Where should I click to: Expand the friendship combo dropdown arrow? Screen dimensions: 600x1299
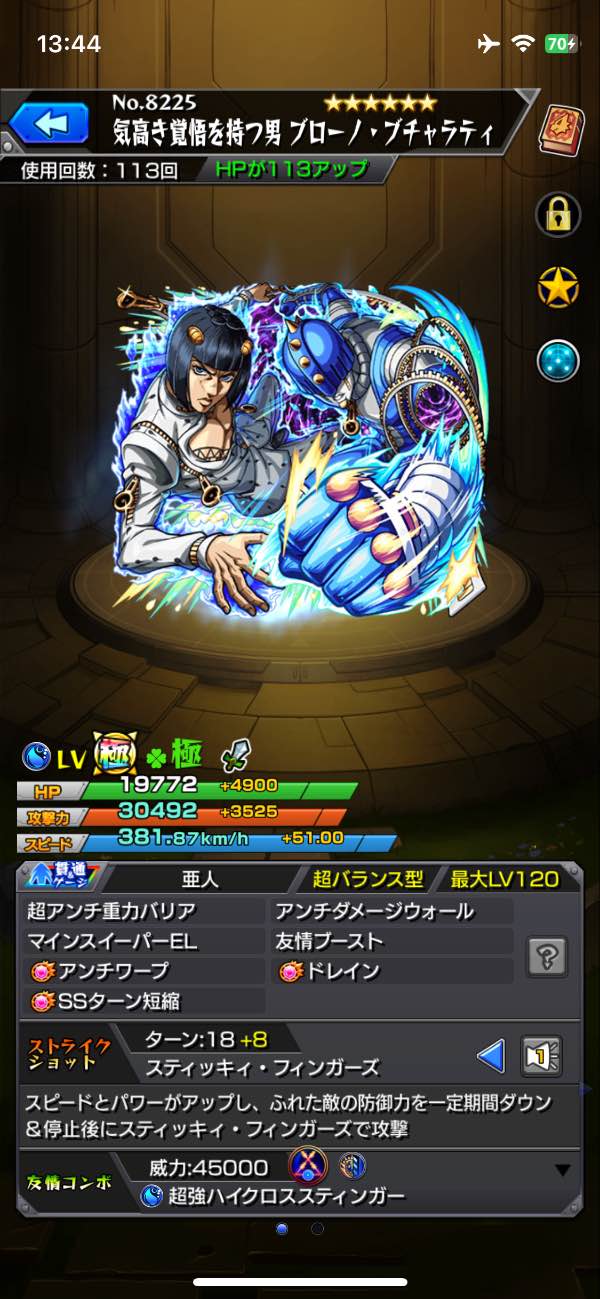563,1170
